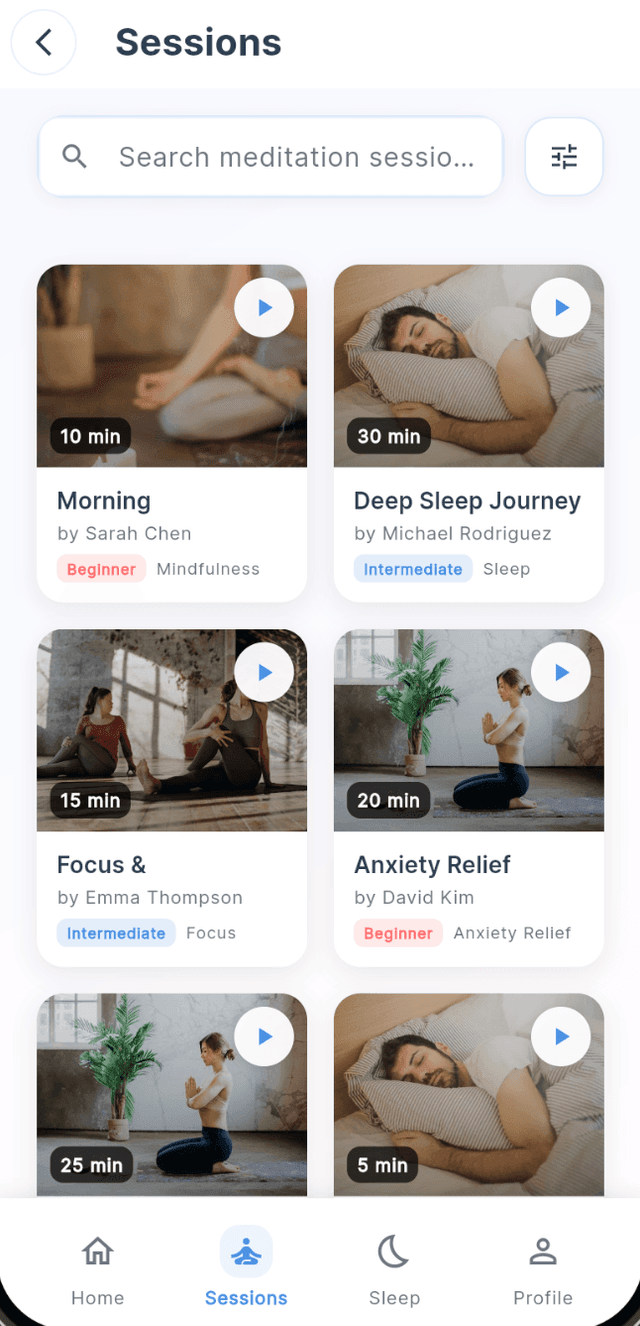Play the 25 min session
This screenshot has width=640, height=1326.
264,1036
